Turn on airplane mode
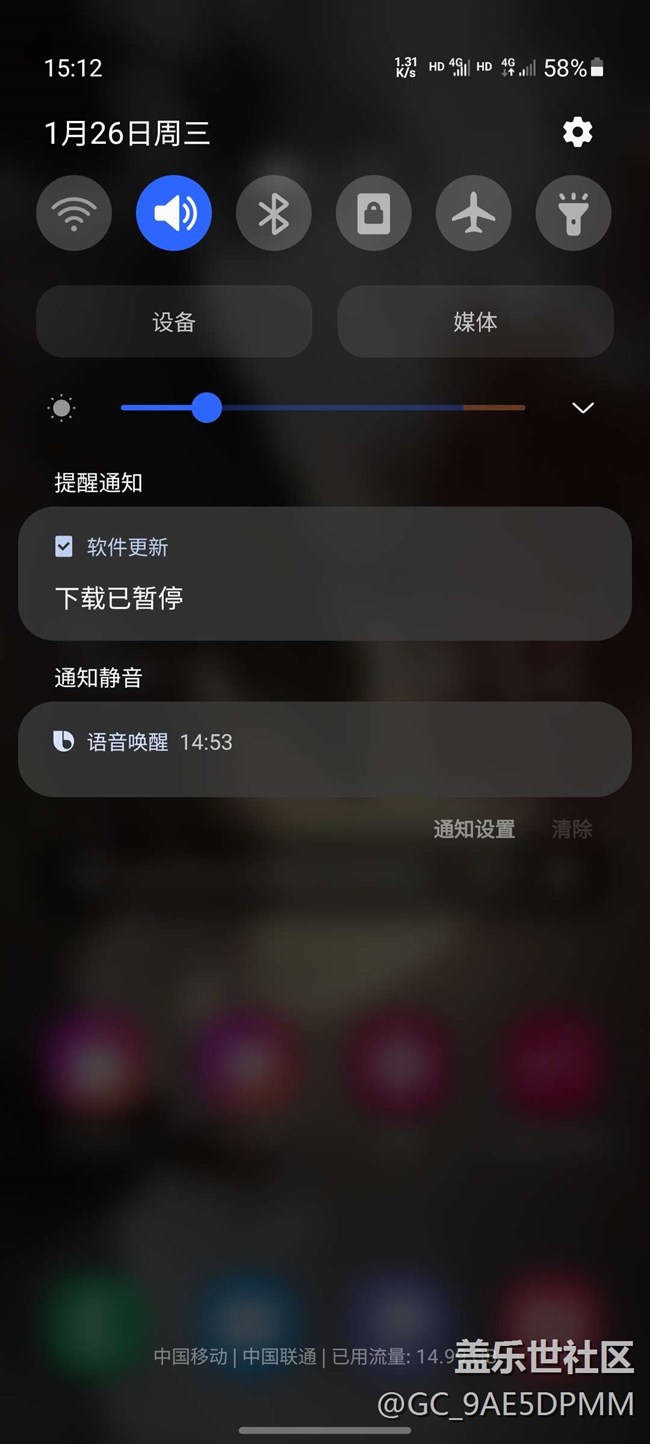The width and height of the screenshot is (650, 1444). 474,213
